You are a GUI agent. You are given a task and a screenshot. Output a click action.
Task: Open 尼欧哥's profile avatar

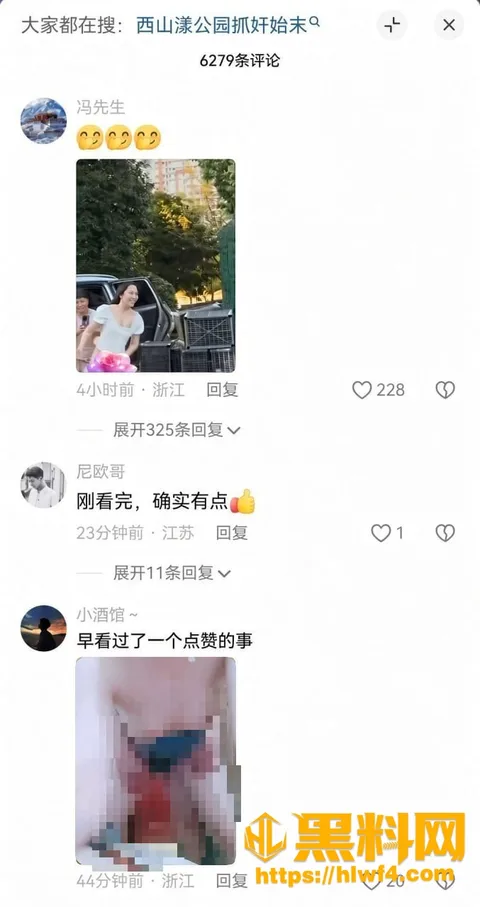click(43, 485)
